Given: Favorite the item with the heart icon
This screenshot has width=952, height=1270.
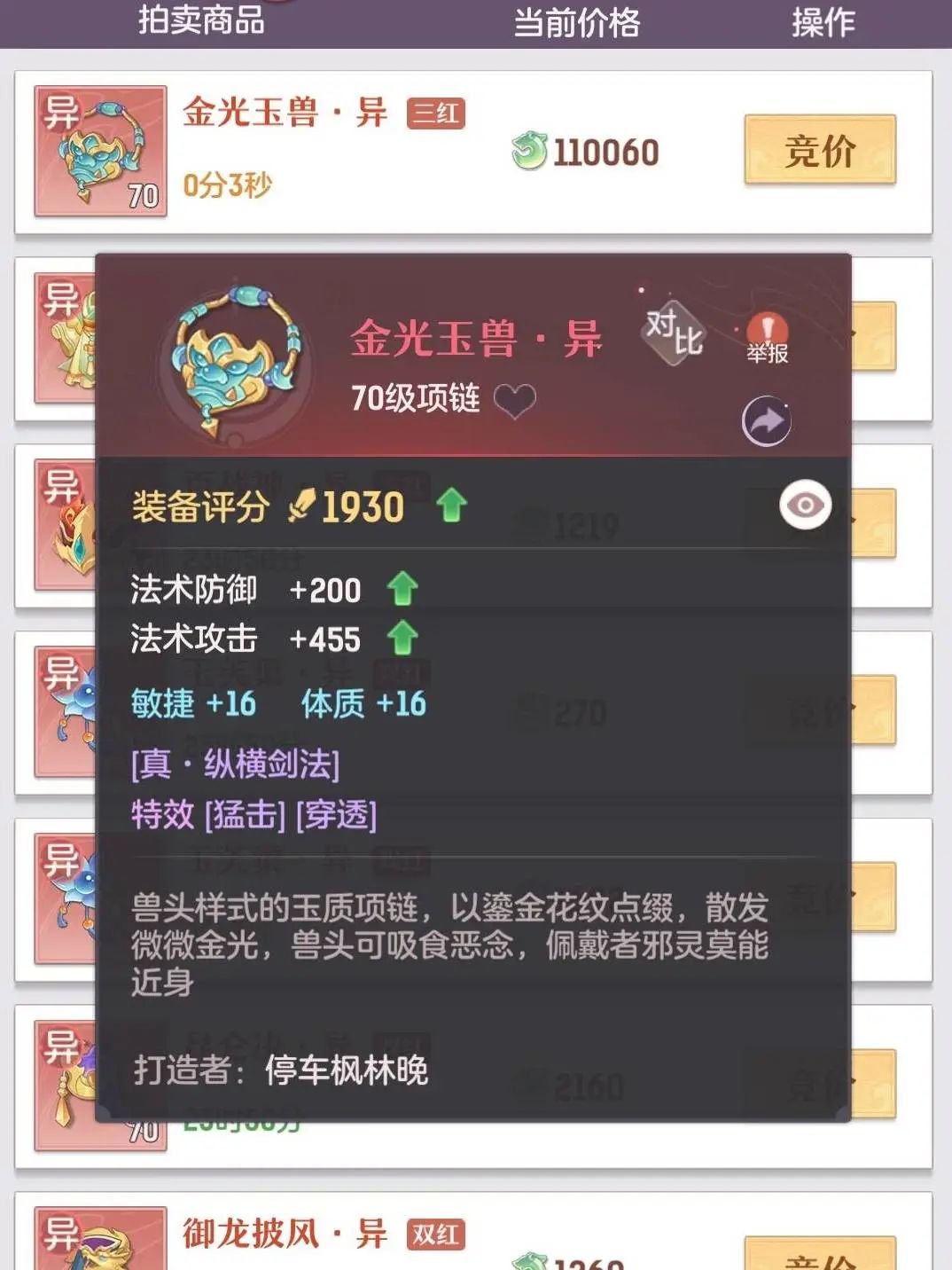Looking at the screenshot, I should pos(514,400).
